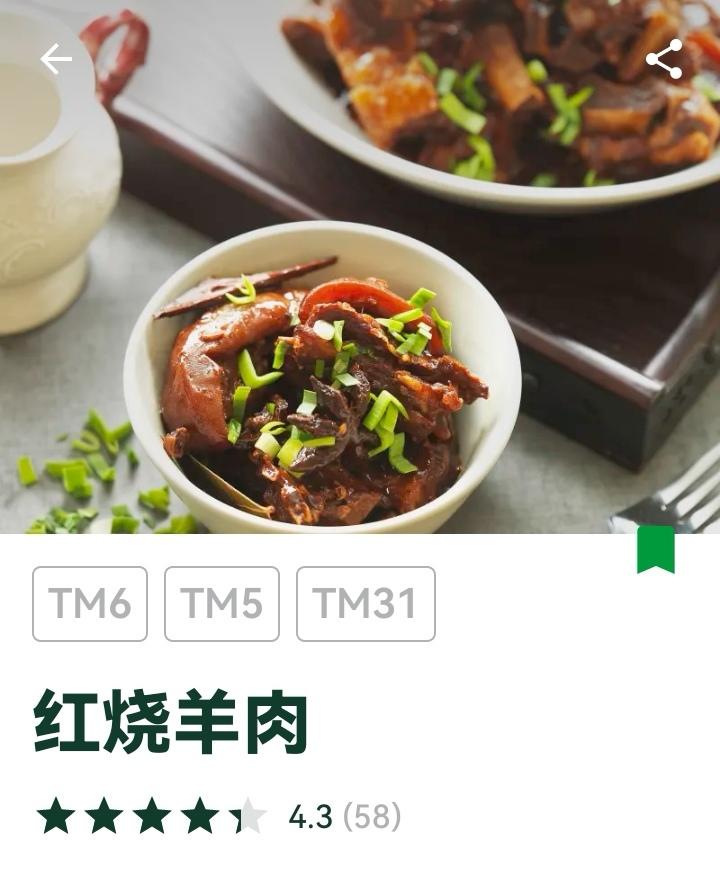Go back using the arrow icon

[x=56, y=60]
